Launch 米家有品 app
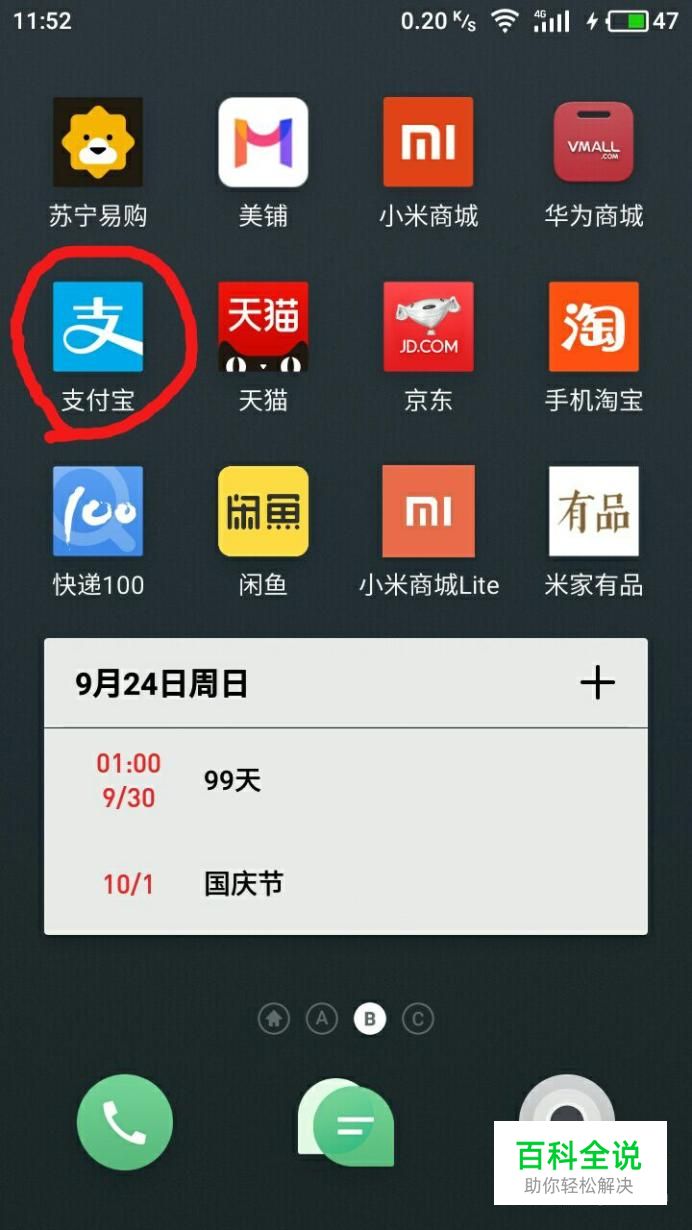The height and width of the screenshot is (1230, 692). (x=593, y=511)
